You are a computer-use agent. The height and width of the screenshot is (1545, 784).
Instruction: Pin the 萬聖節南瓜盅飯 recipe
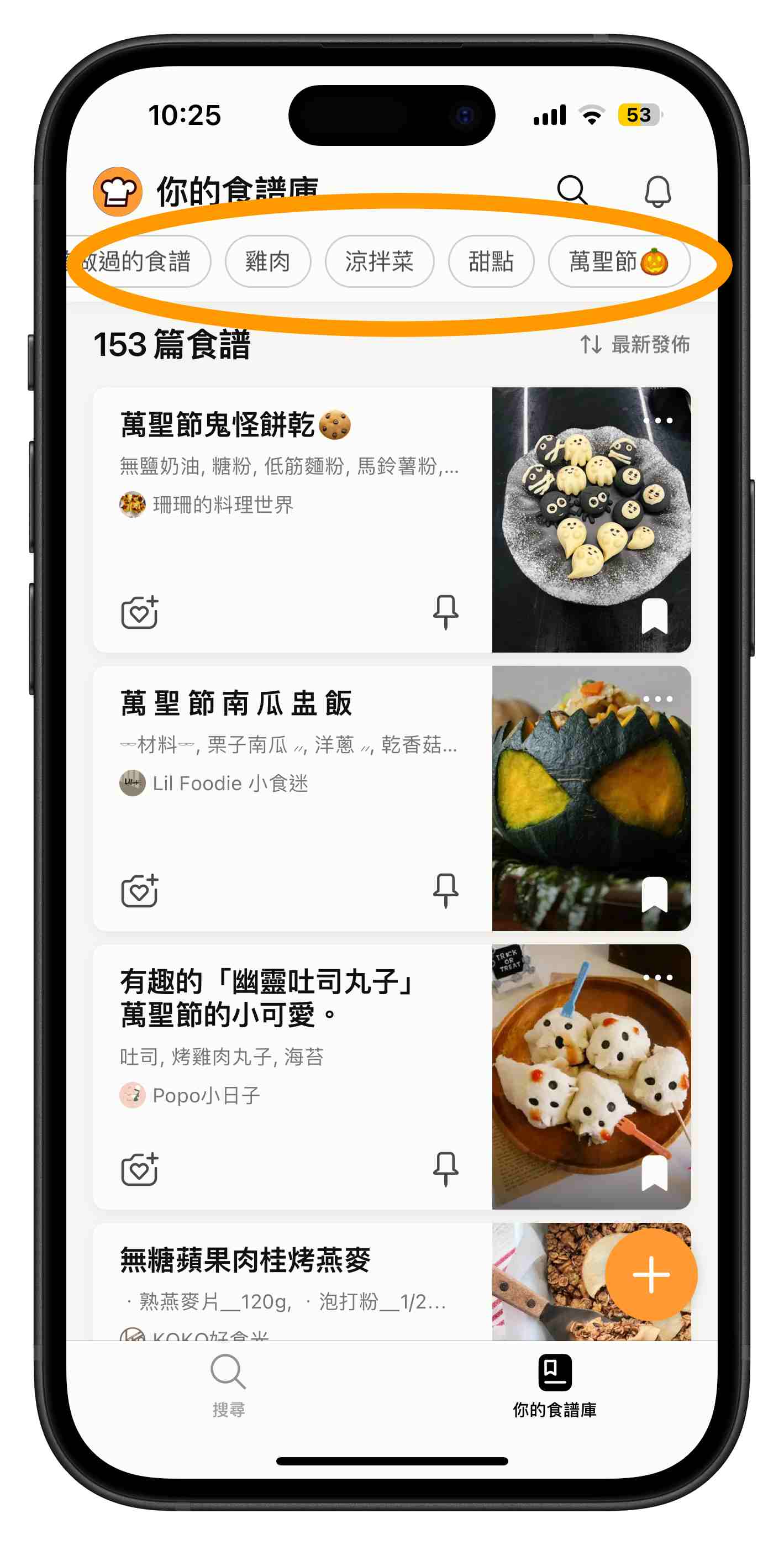446,891
